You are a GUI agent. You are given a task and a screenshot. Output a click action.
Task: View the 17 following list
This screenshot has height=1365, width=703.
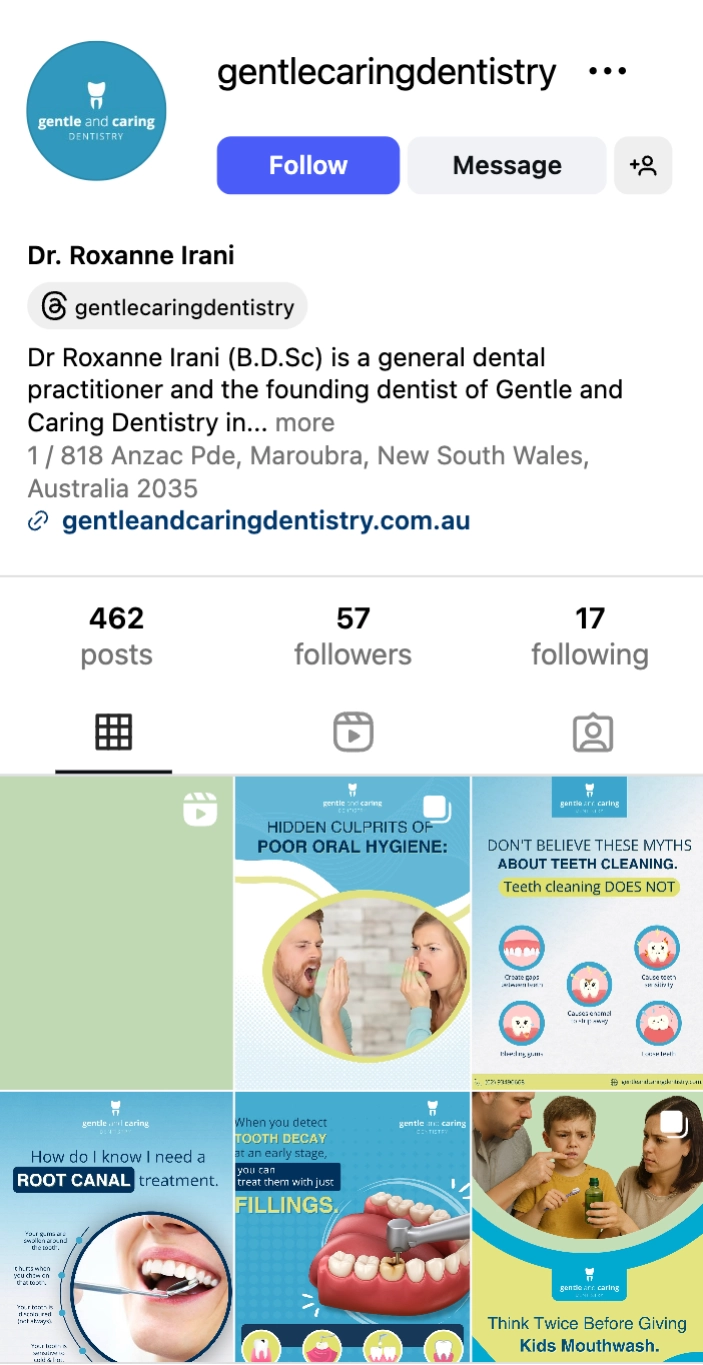pos(589,636)
